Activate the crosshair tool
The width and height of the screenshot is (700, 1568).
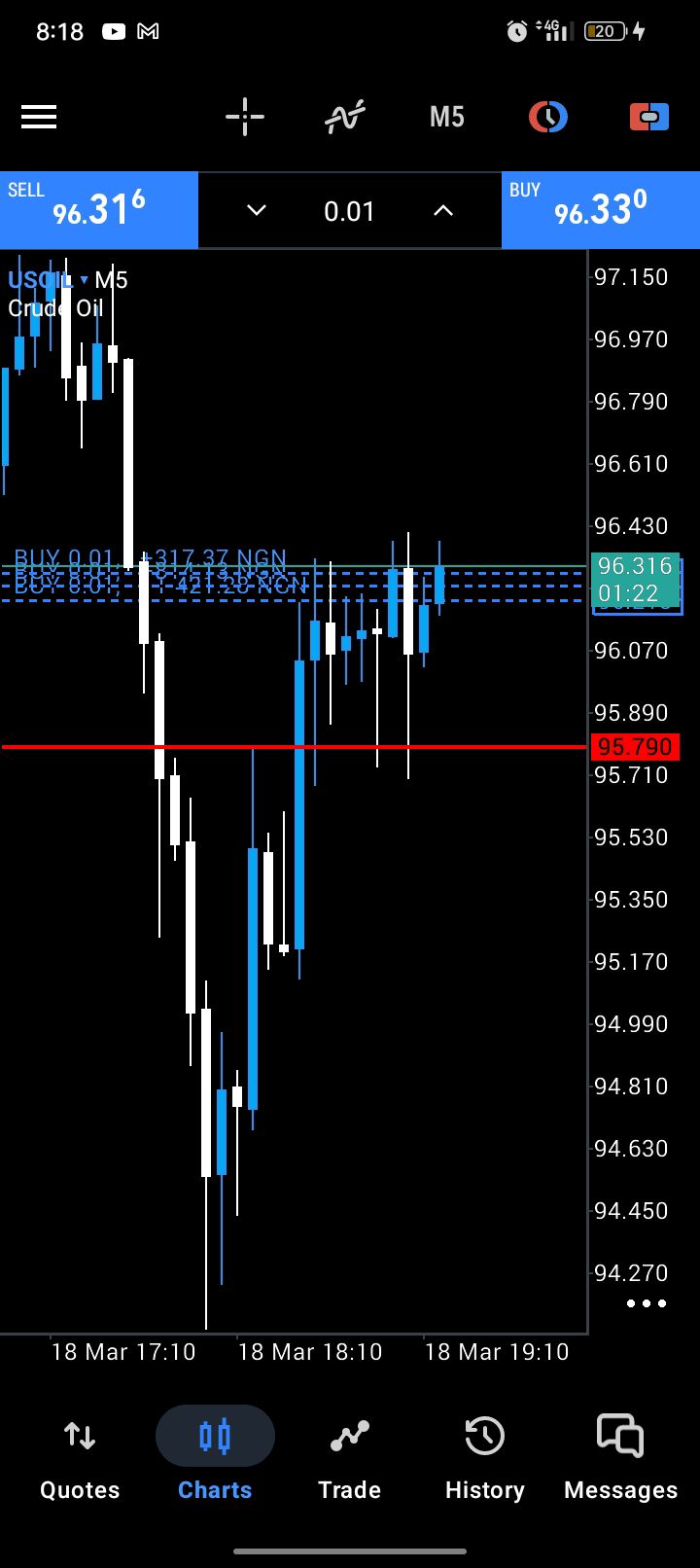click(x=245, y=118)
